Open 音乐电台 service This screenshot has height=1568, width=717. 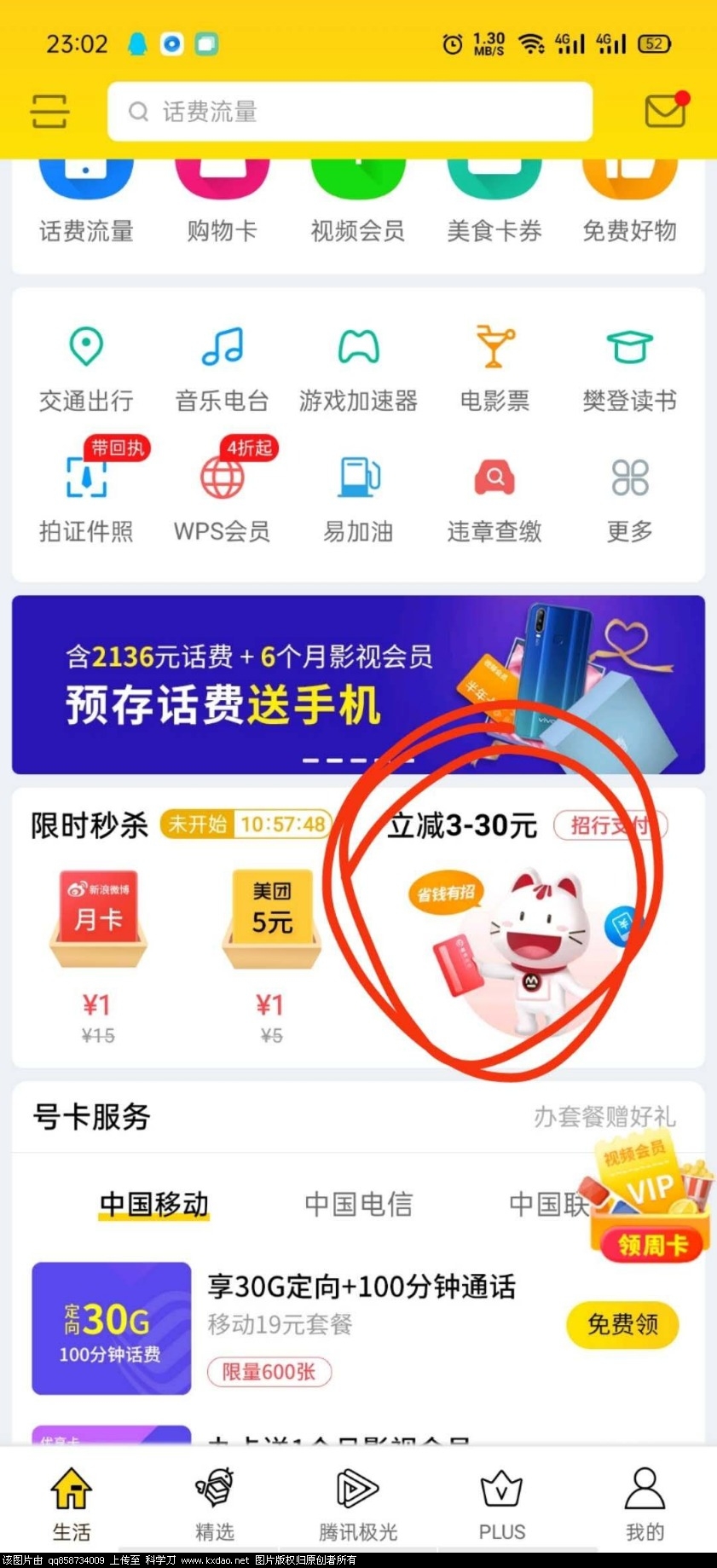coord(222,368)
